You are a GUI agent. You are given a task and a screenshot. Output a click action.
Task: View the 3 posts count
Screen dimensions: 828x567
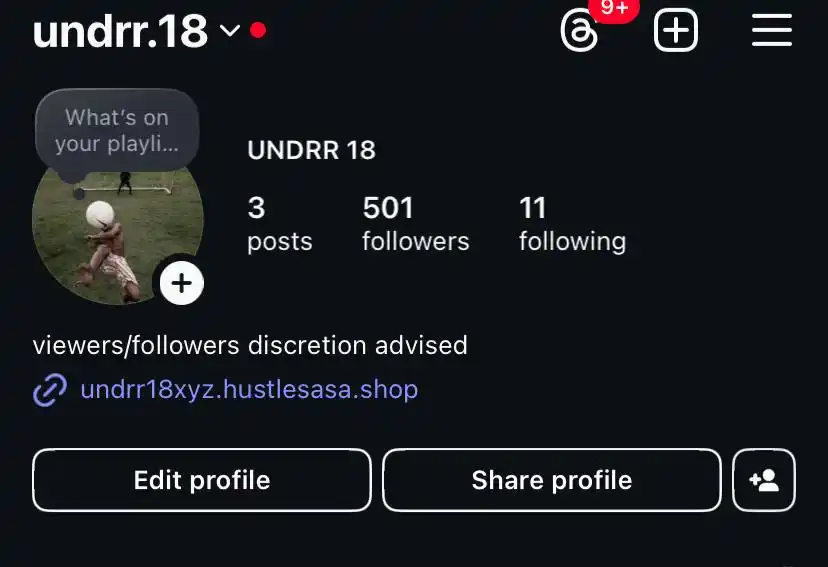pyautogui.click(x=279, y=224)
